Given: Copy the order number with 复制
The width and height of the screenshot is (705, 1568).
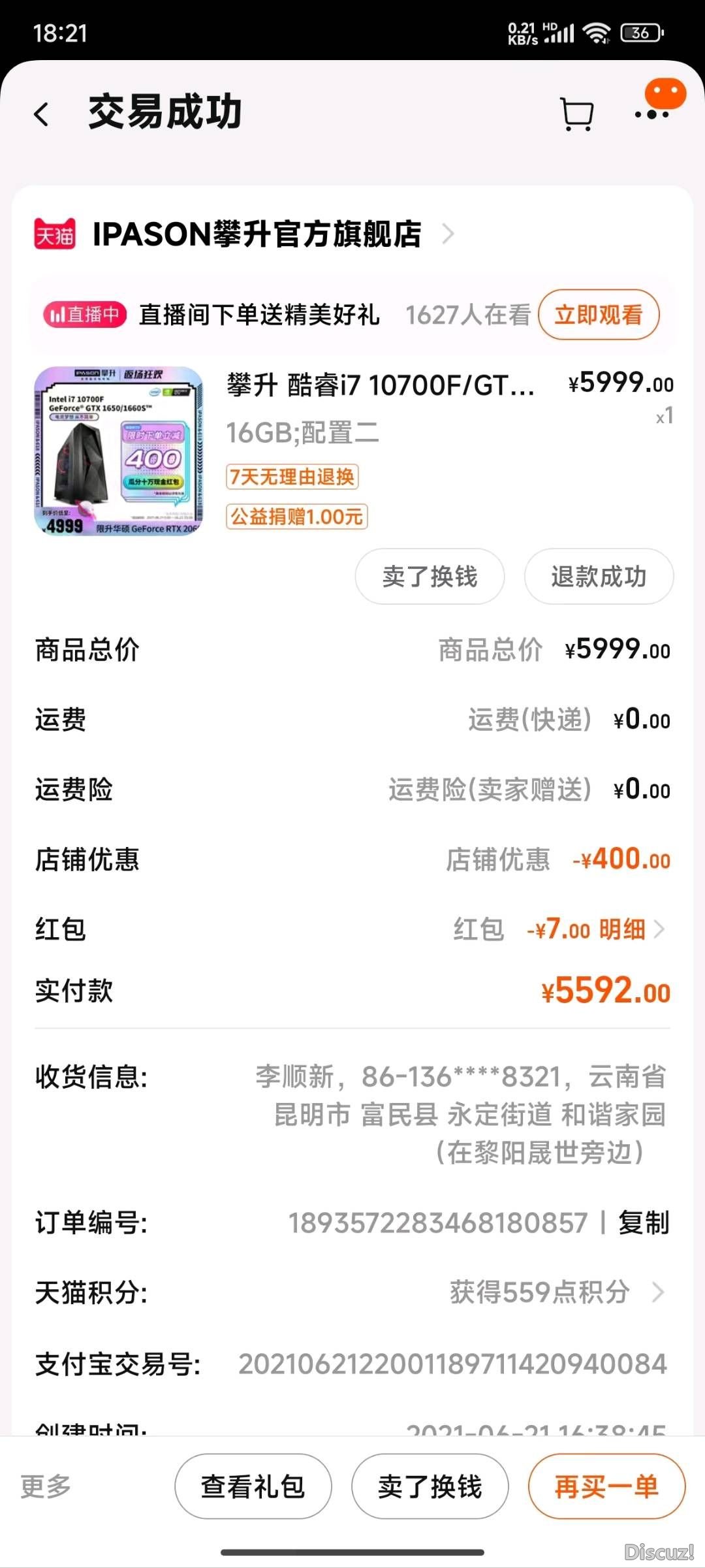Looking at the screenshot, I should 643,1223.
